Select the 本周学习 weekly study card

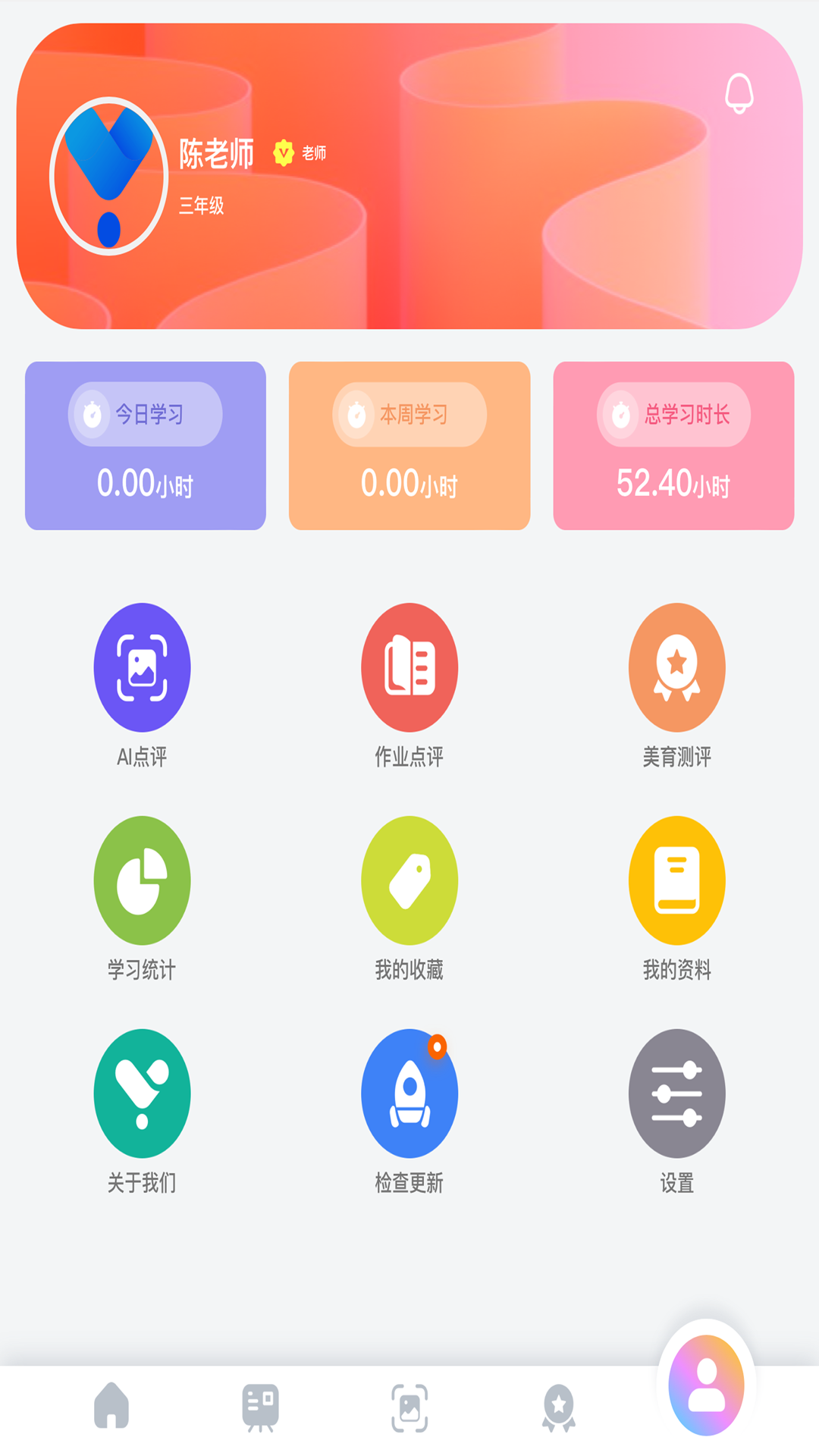[409, 445]
